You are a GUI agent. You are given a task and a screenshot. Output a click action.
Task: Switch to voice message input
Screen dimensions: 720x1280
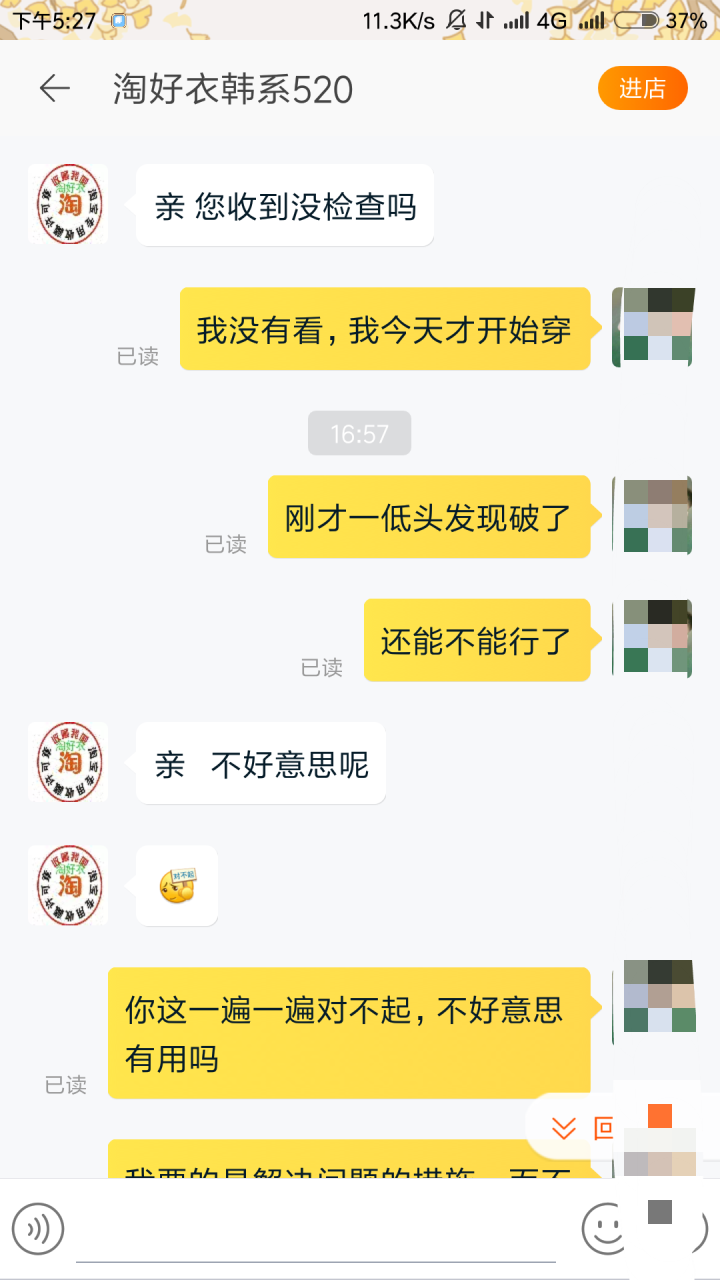click(x=38, y=1228)
